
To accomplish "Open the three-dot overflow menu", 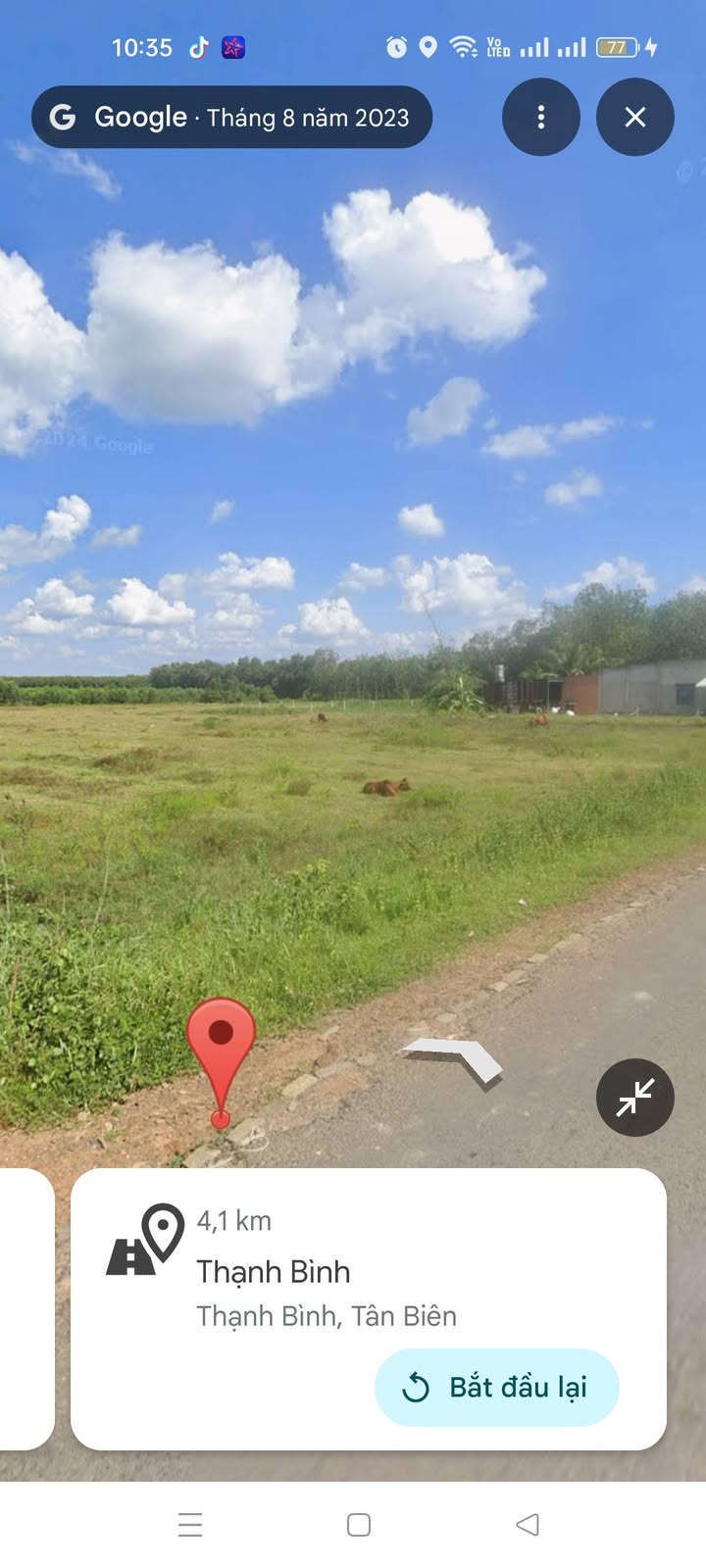I will (540, 118).
